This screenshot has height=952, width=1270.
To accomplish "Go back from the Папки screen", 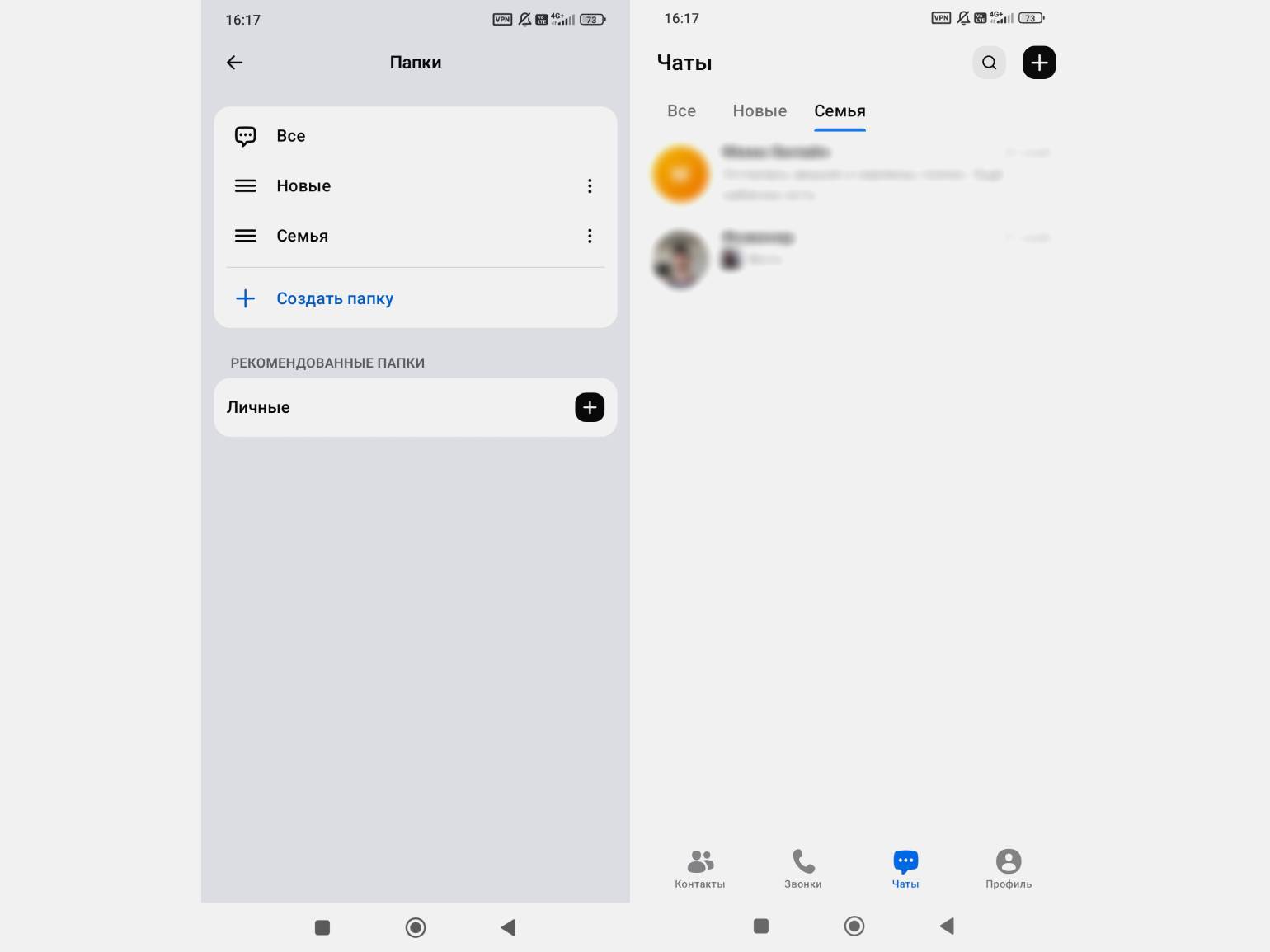I will (x=235, y=63).
